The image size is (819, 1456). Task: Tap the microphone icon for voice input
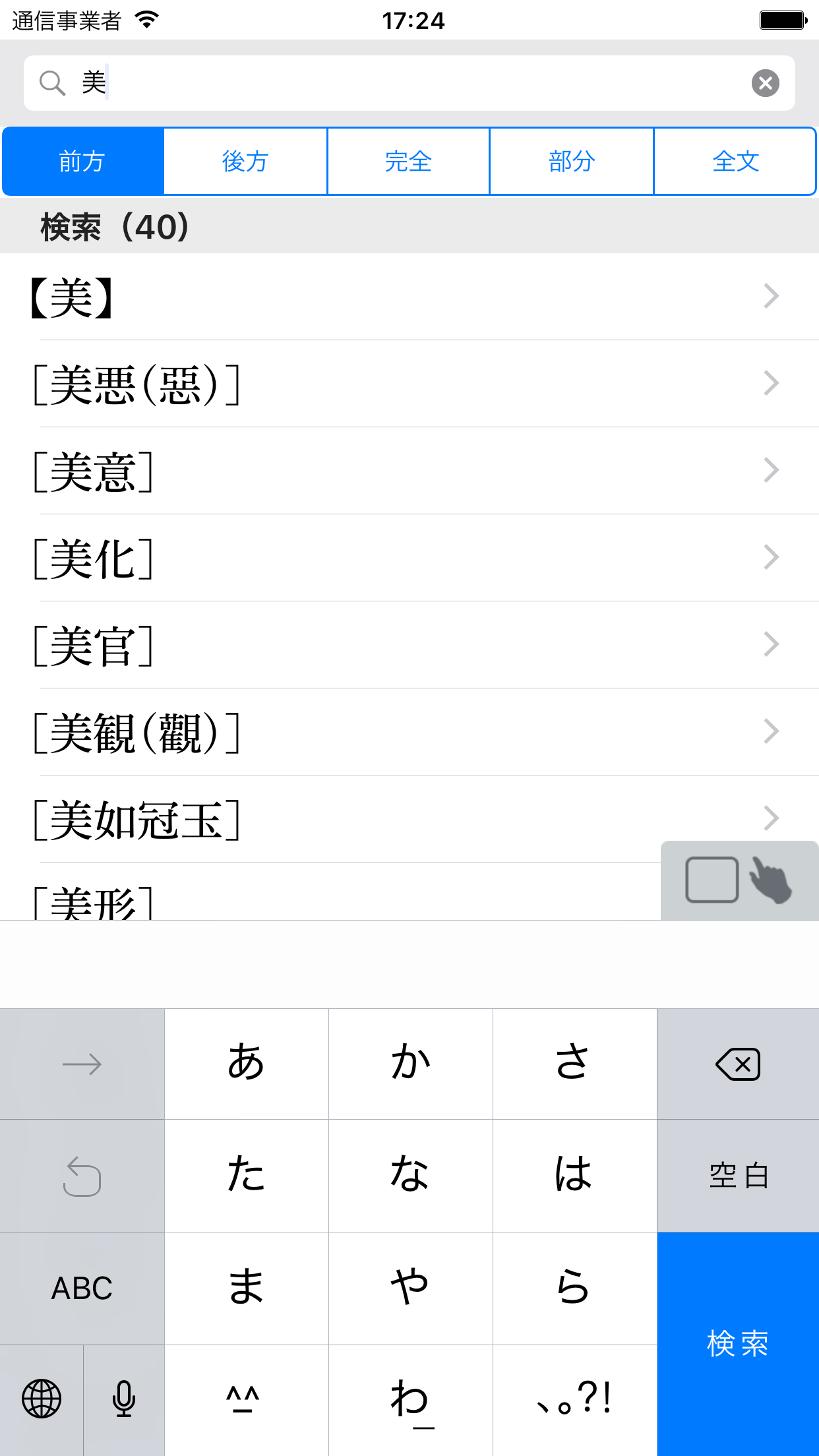123,1399
